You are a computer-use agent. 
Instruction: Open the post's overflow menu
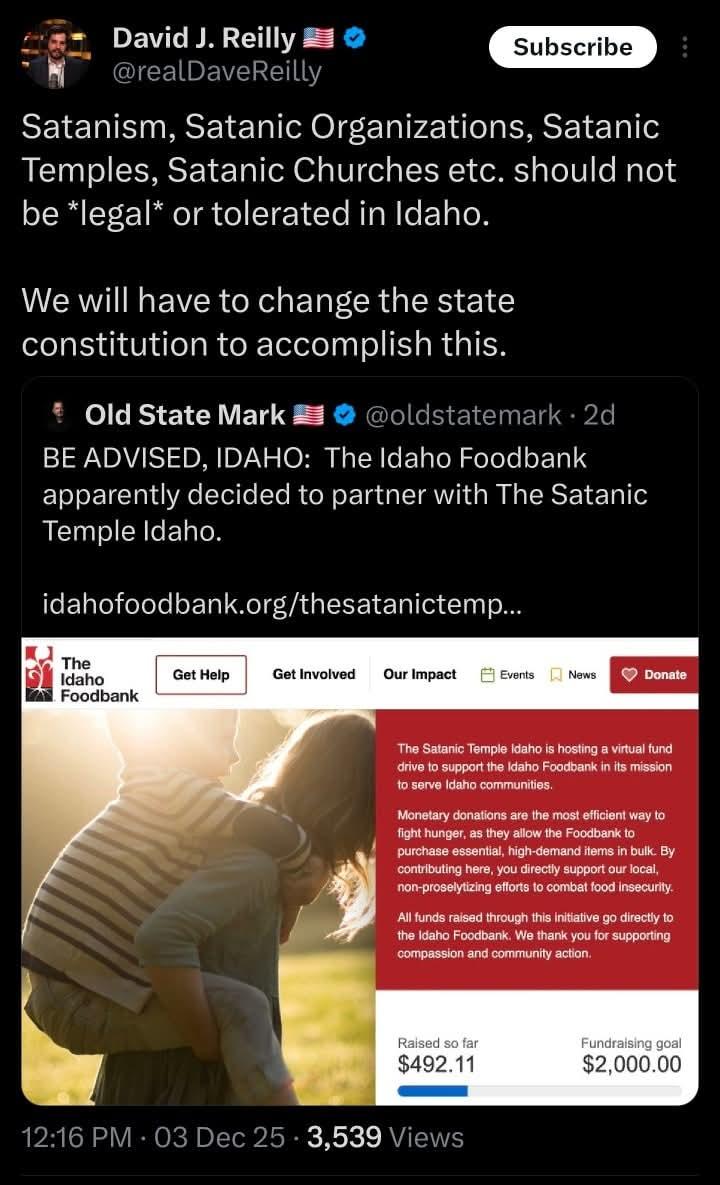(x=685, y=47)
